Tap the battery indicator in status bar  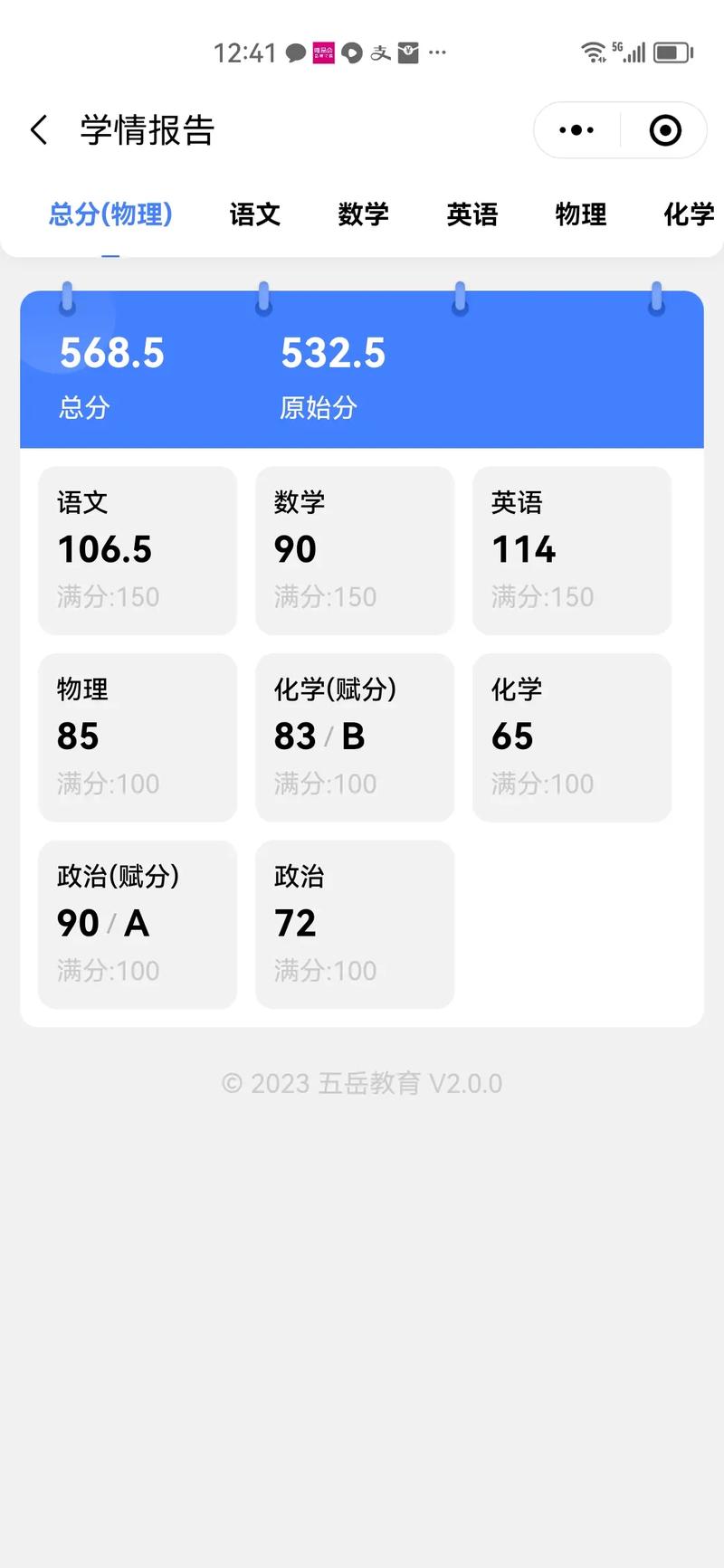(672, 52)
